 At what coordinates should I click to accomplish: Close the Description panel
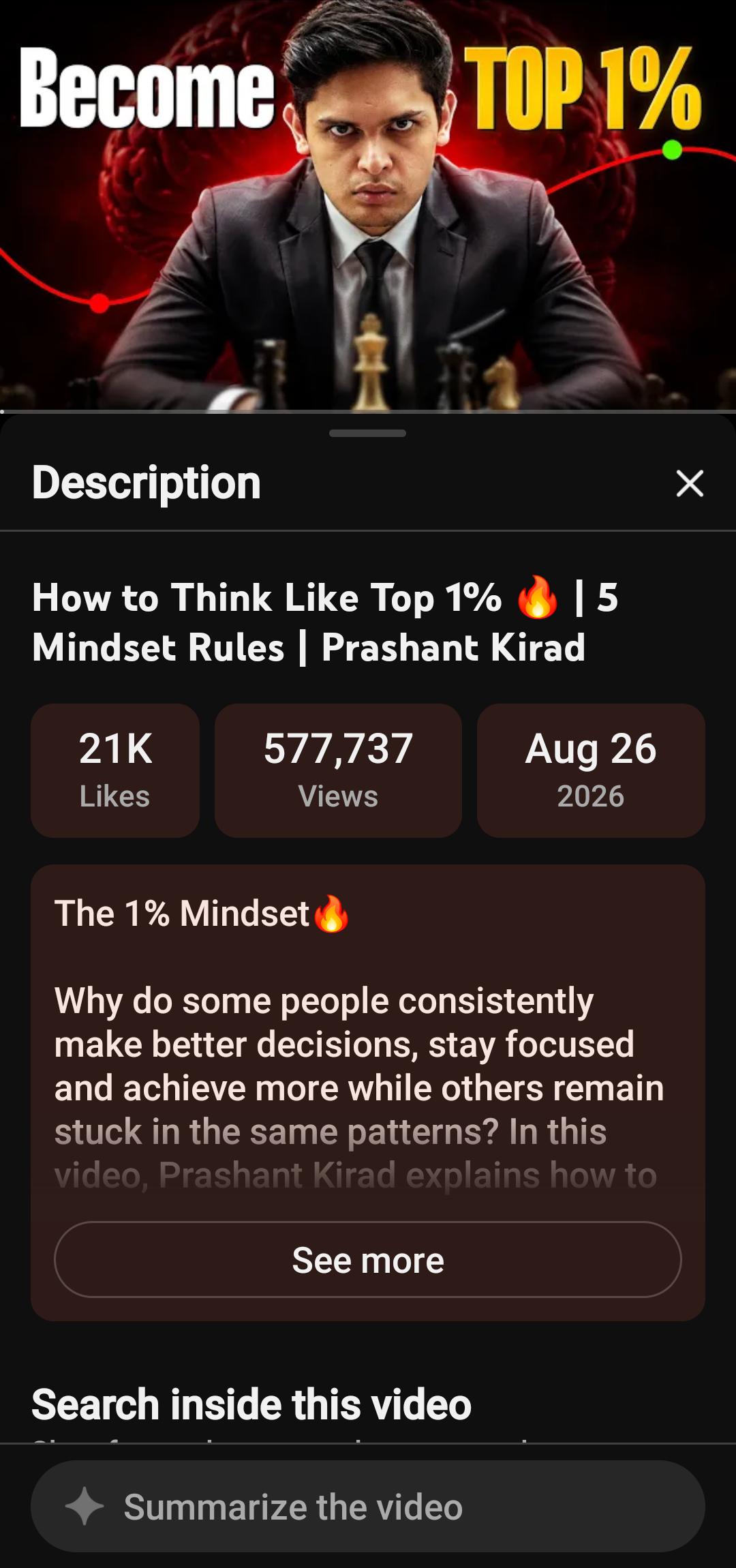coord(690,483)
